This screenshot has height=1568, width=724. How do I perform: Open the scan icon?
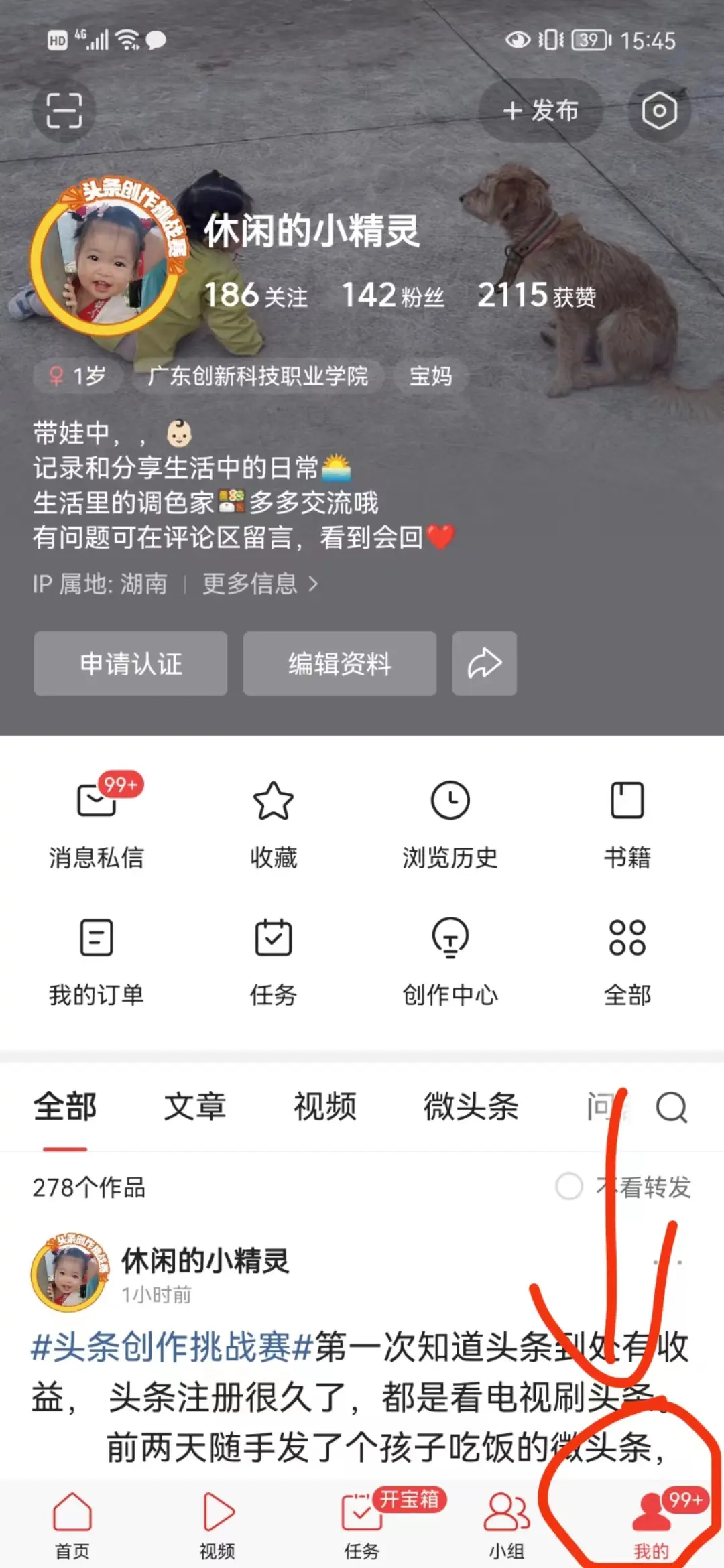pyautogui.click(x=64, y=111)
